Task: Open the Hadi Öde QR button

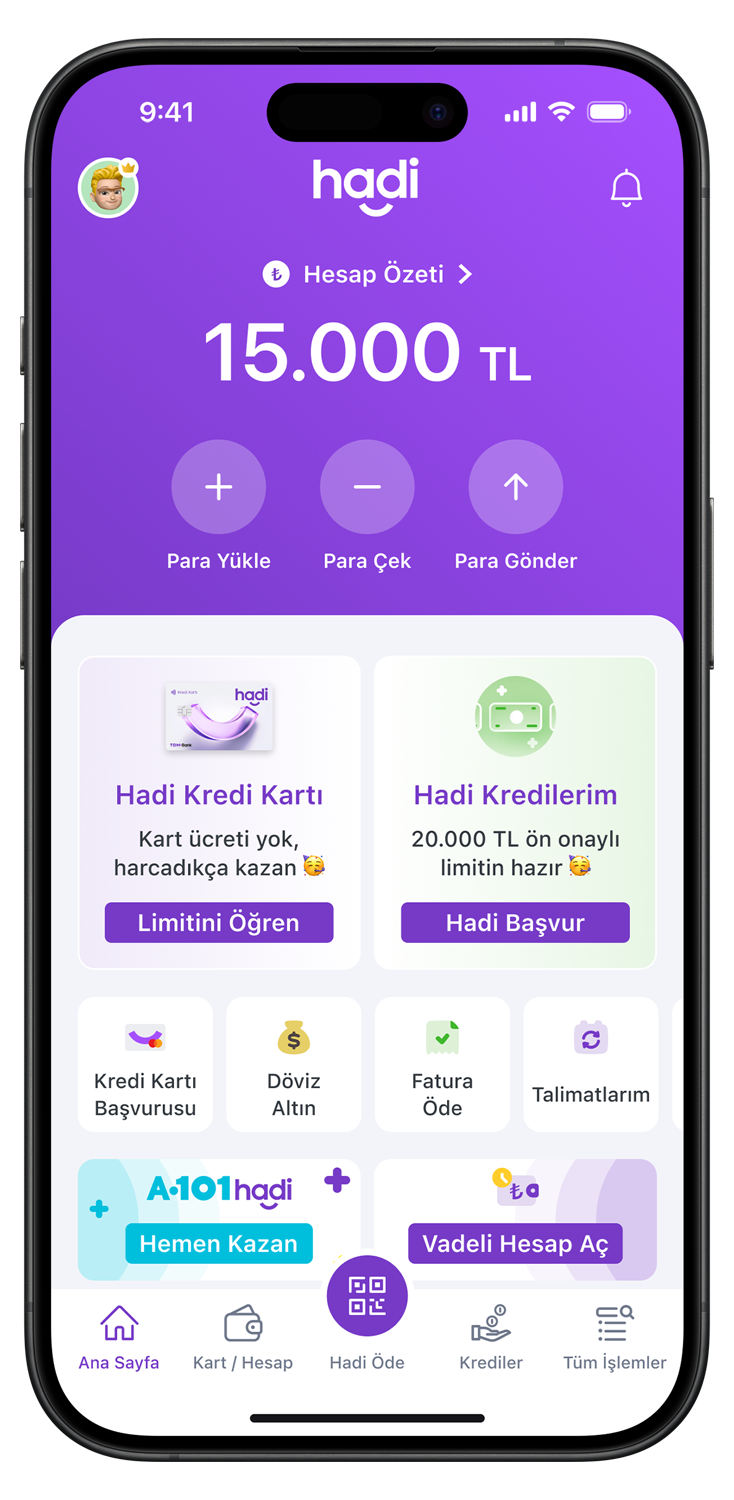Action: [x=367, y=1298]
